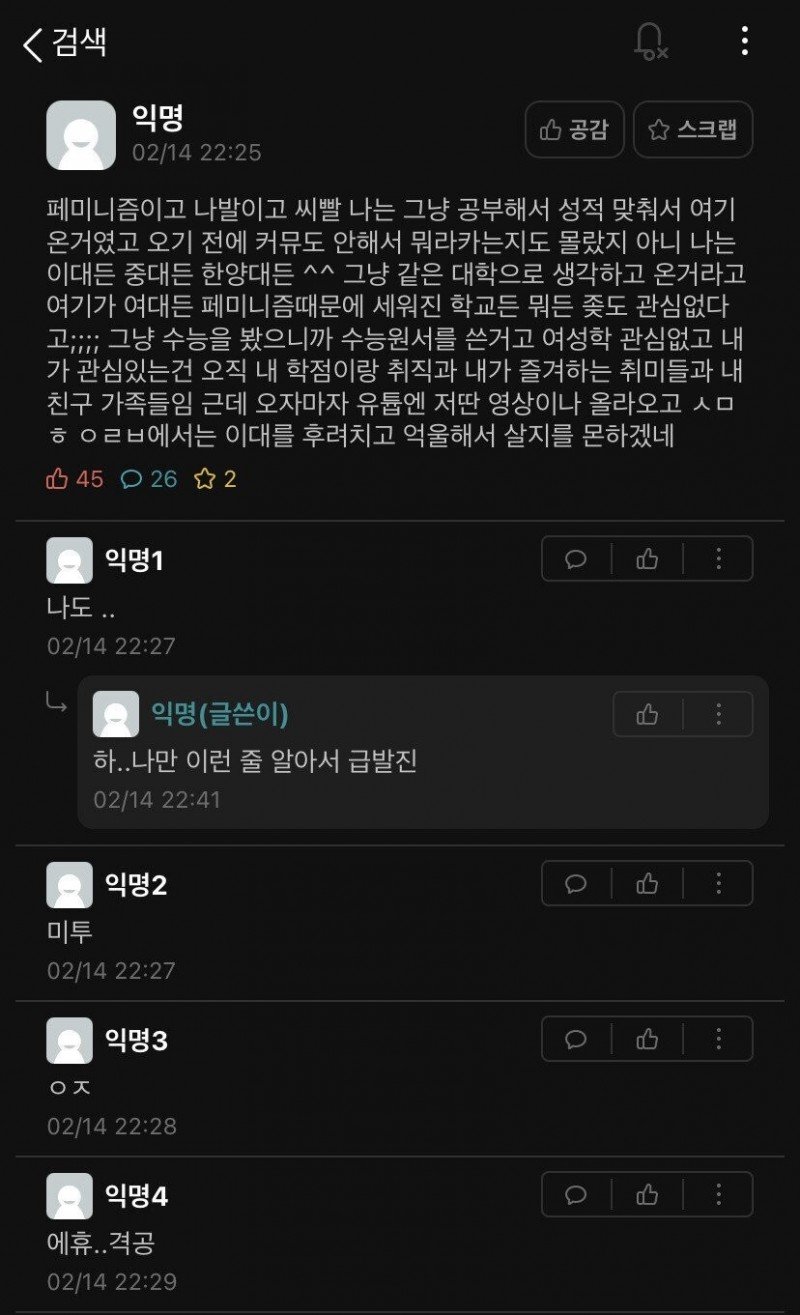800x1315 pixels.
Task: Like 익명3's comment
Action: tap(647, 1039)
